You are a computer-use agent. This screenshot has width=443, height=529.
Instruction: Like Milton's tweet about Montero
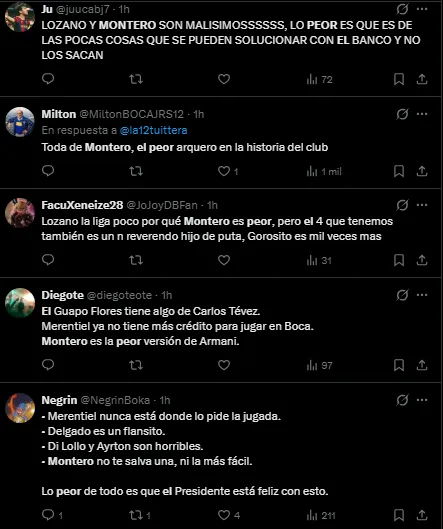[x=224, y=171]
